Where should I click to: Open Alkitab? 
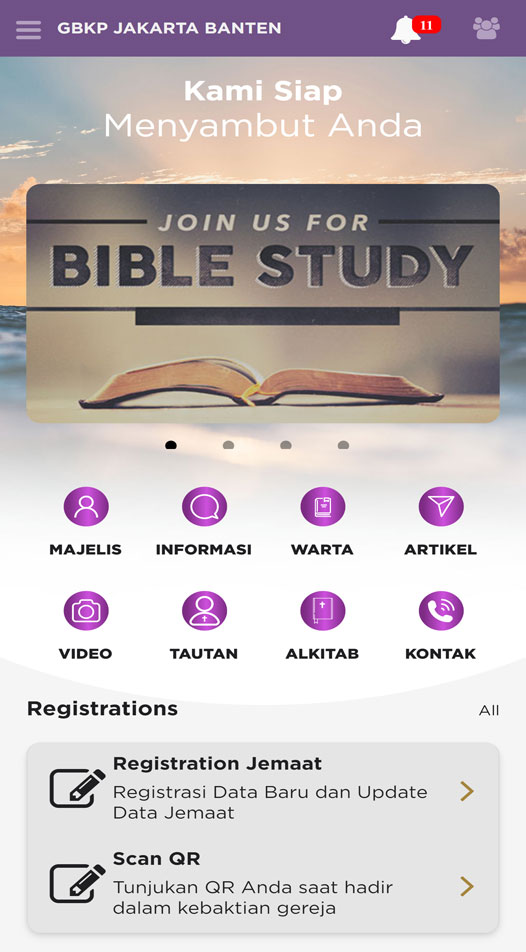pyautogui.click(x=323, y=626)
